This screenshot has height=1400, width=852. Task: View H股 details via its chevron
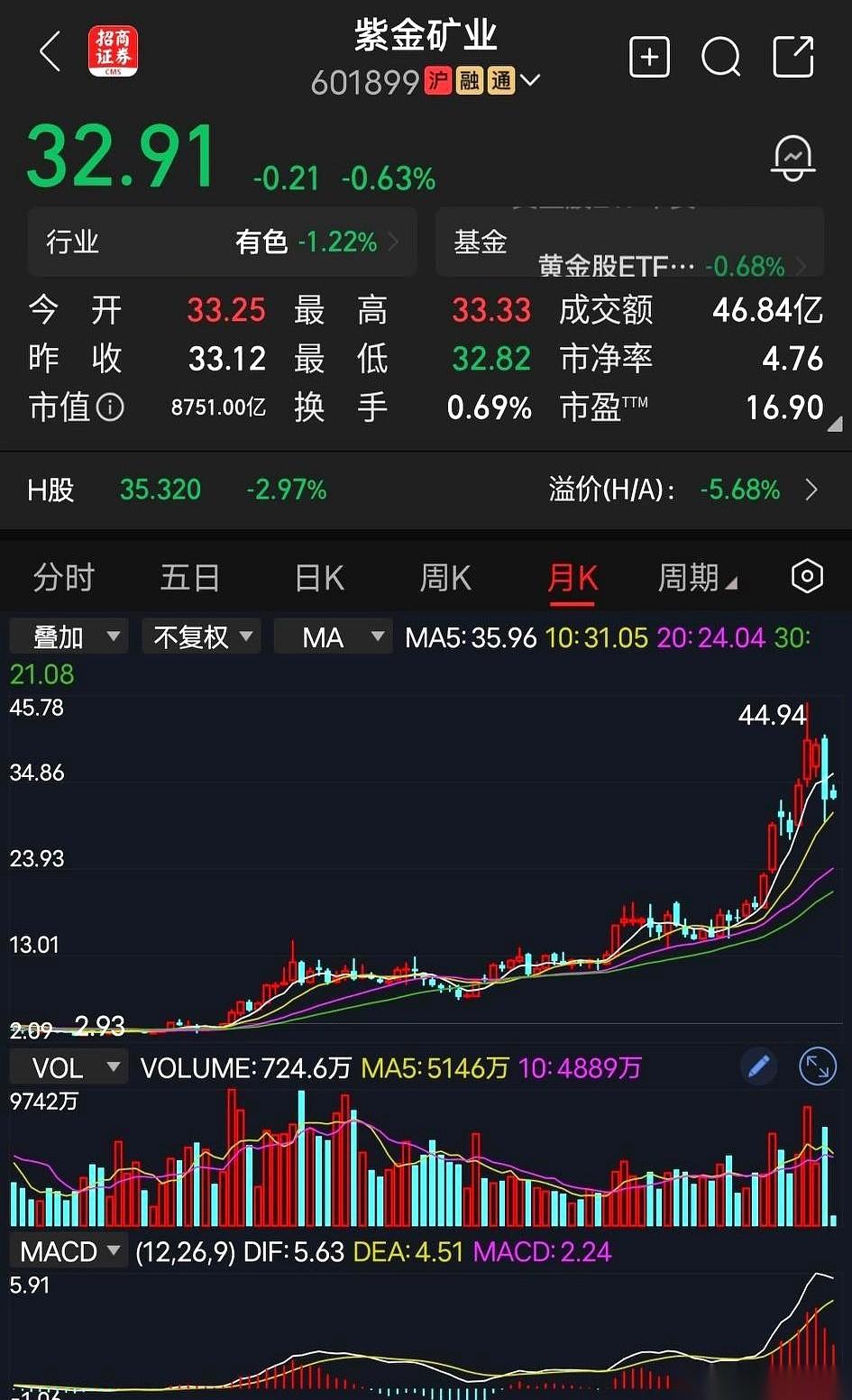(811, 490)
